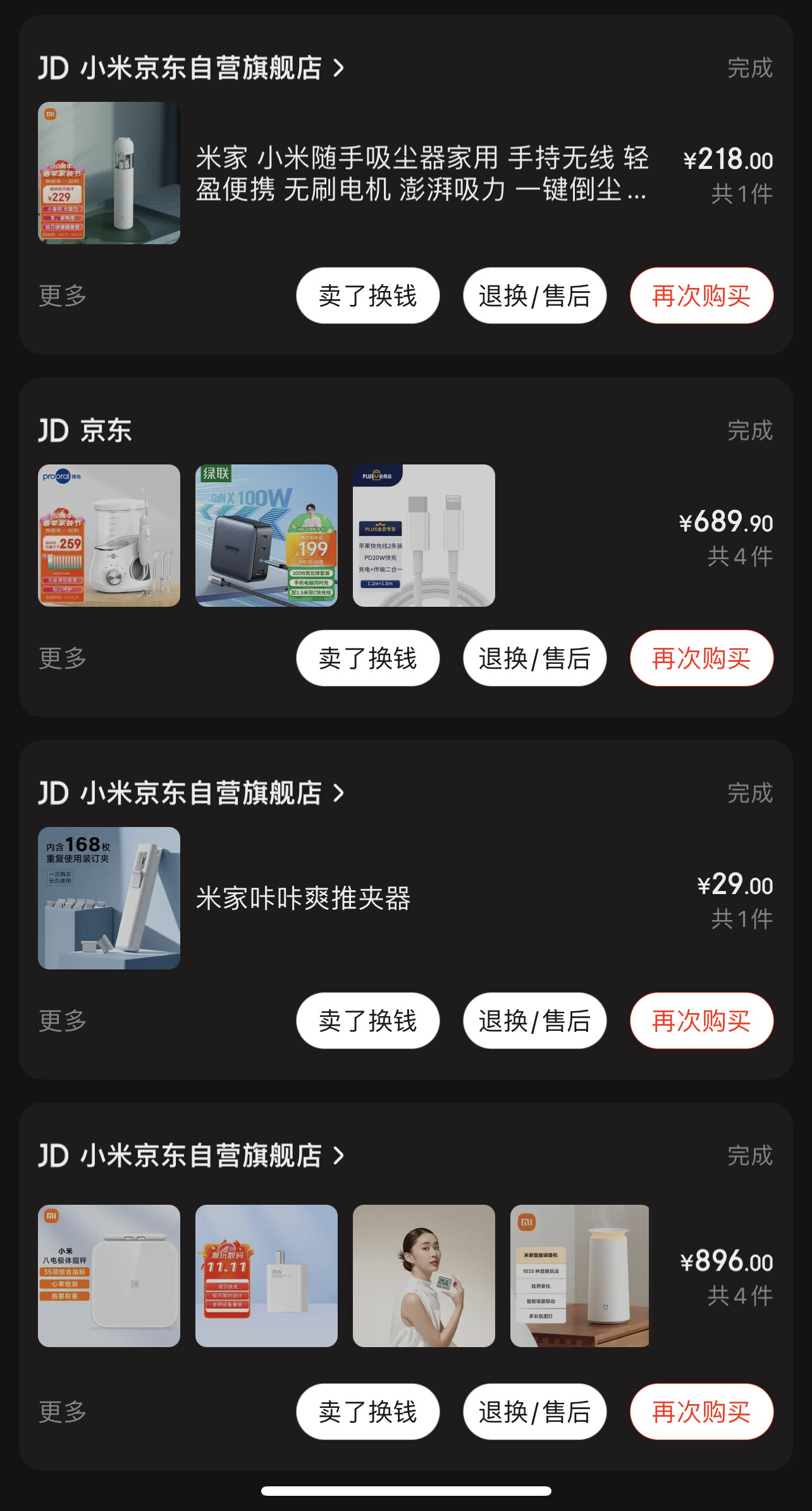Tap 卖了换钱 on the ¥218.00 order
Screen dimensions: 812x1511
point(367,295)
